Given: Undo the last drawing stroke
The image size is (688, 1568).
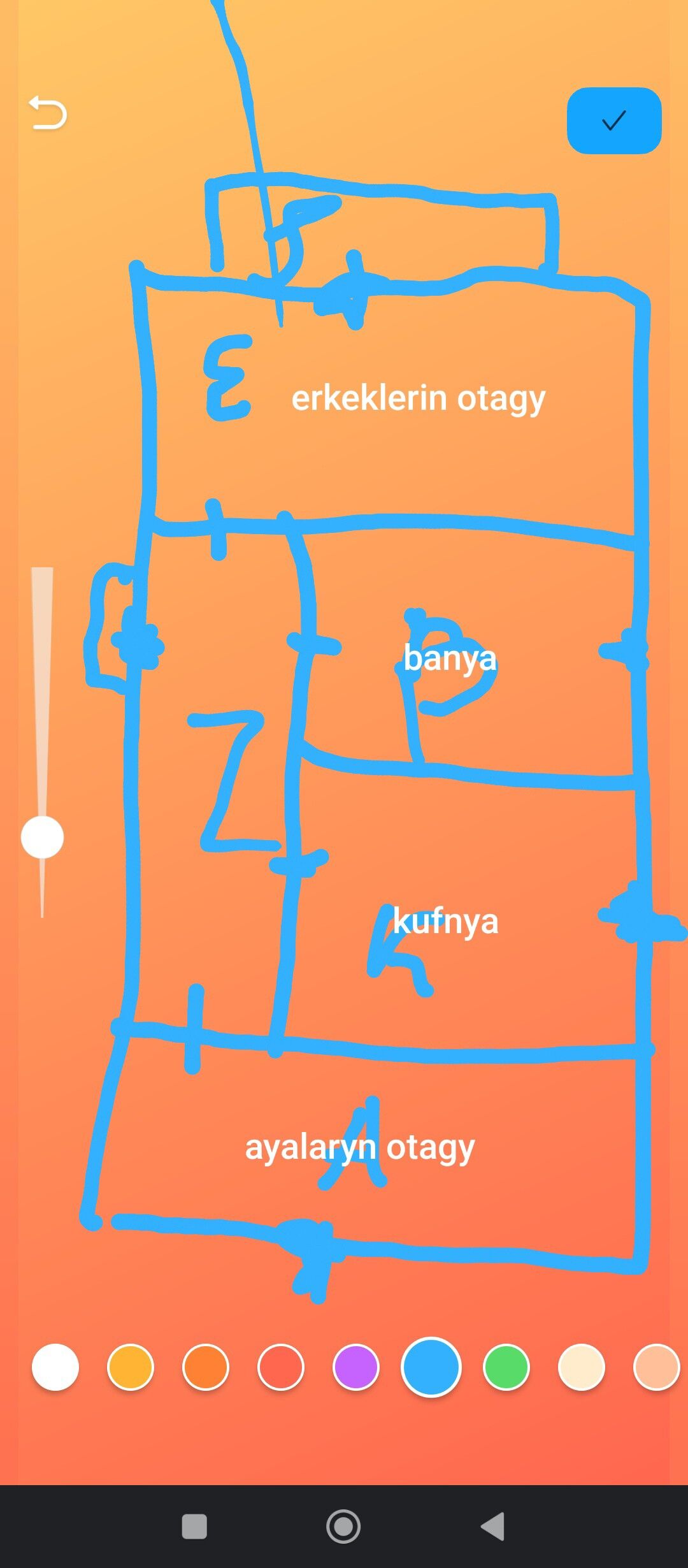Looking at the screenshot, I should pos(48,113).
